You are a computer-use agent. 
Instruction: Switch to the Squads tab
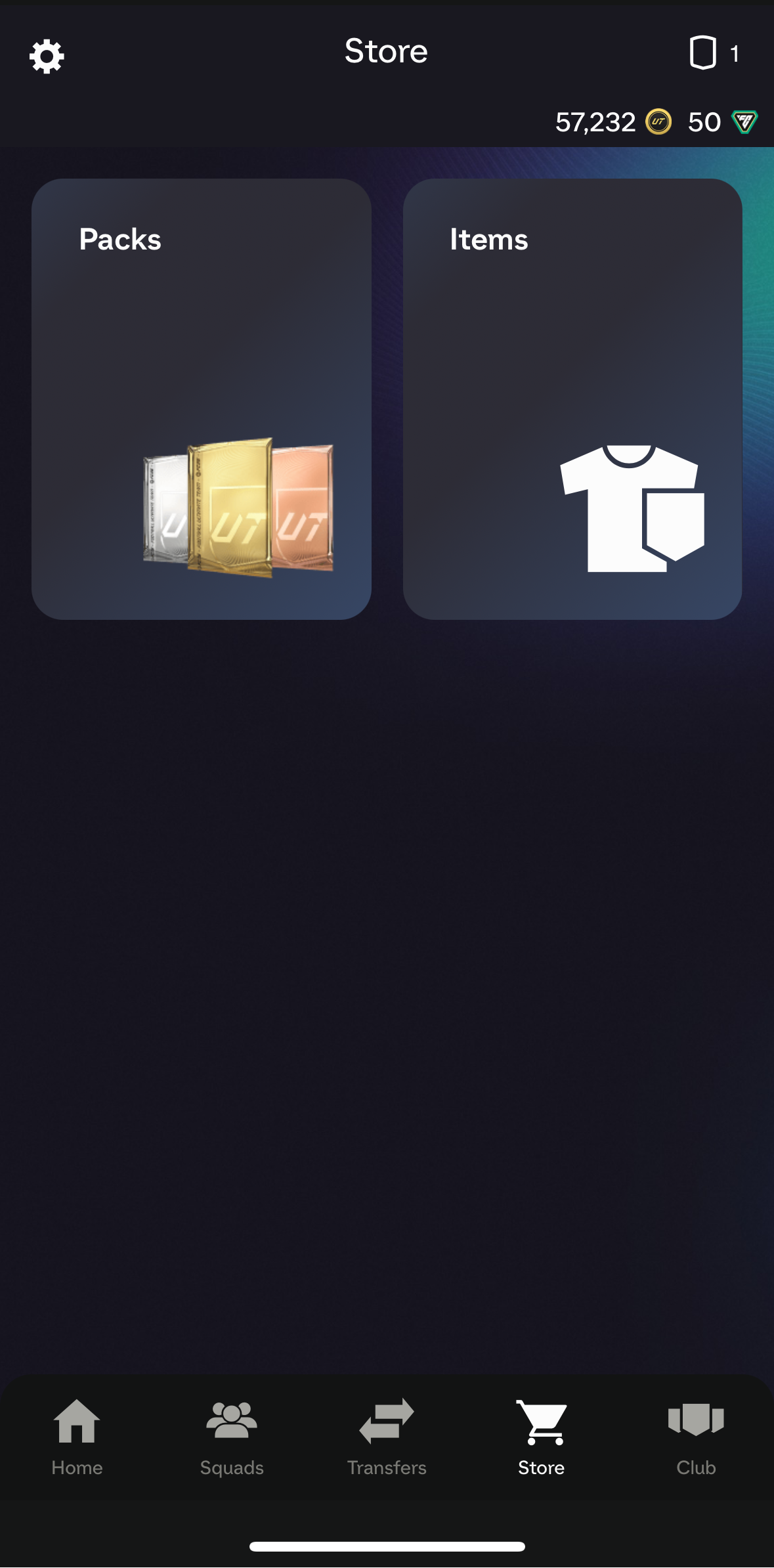click(x=232, y=1437)
